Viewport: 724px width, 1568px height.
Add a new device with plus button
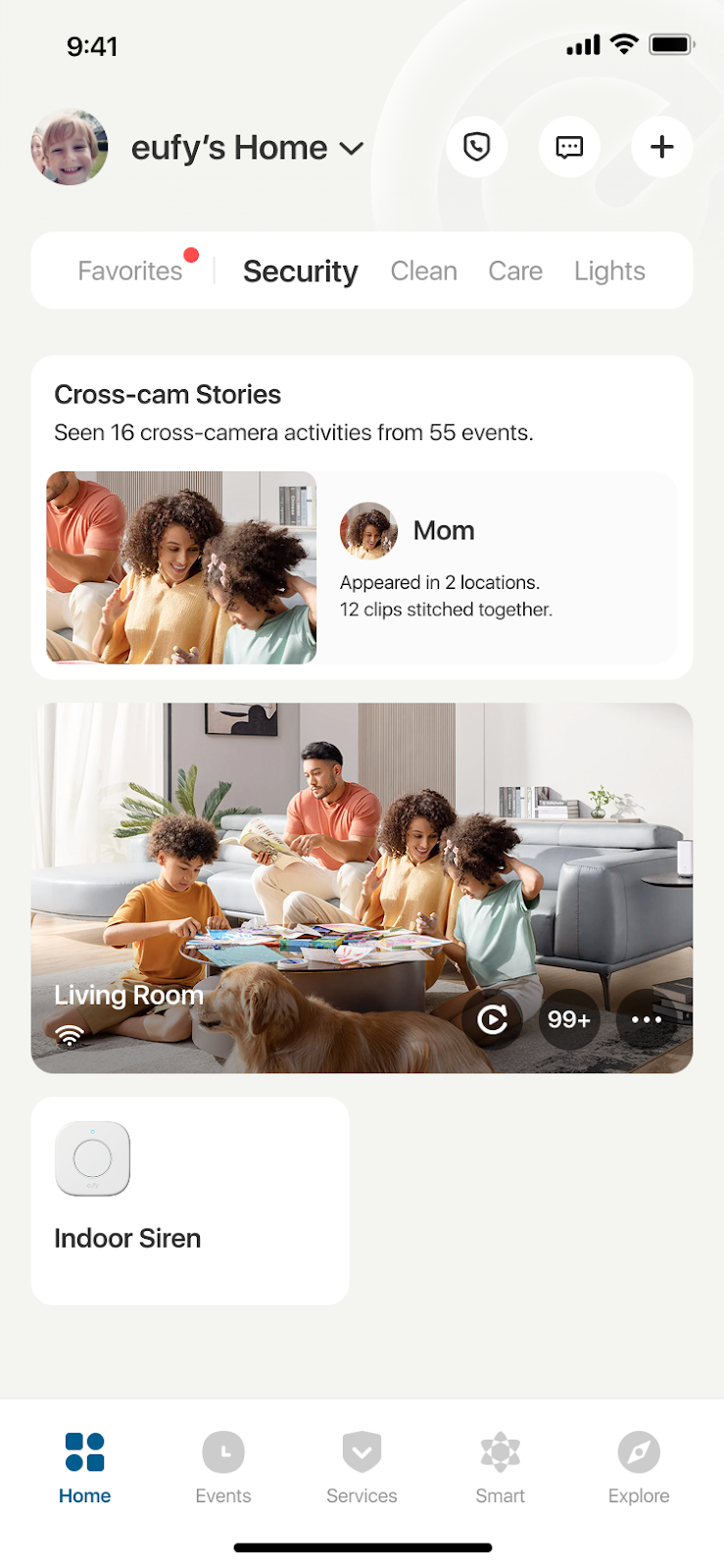(662, 147)
